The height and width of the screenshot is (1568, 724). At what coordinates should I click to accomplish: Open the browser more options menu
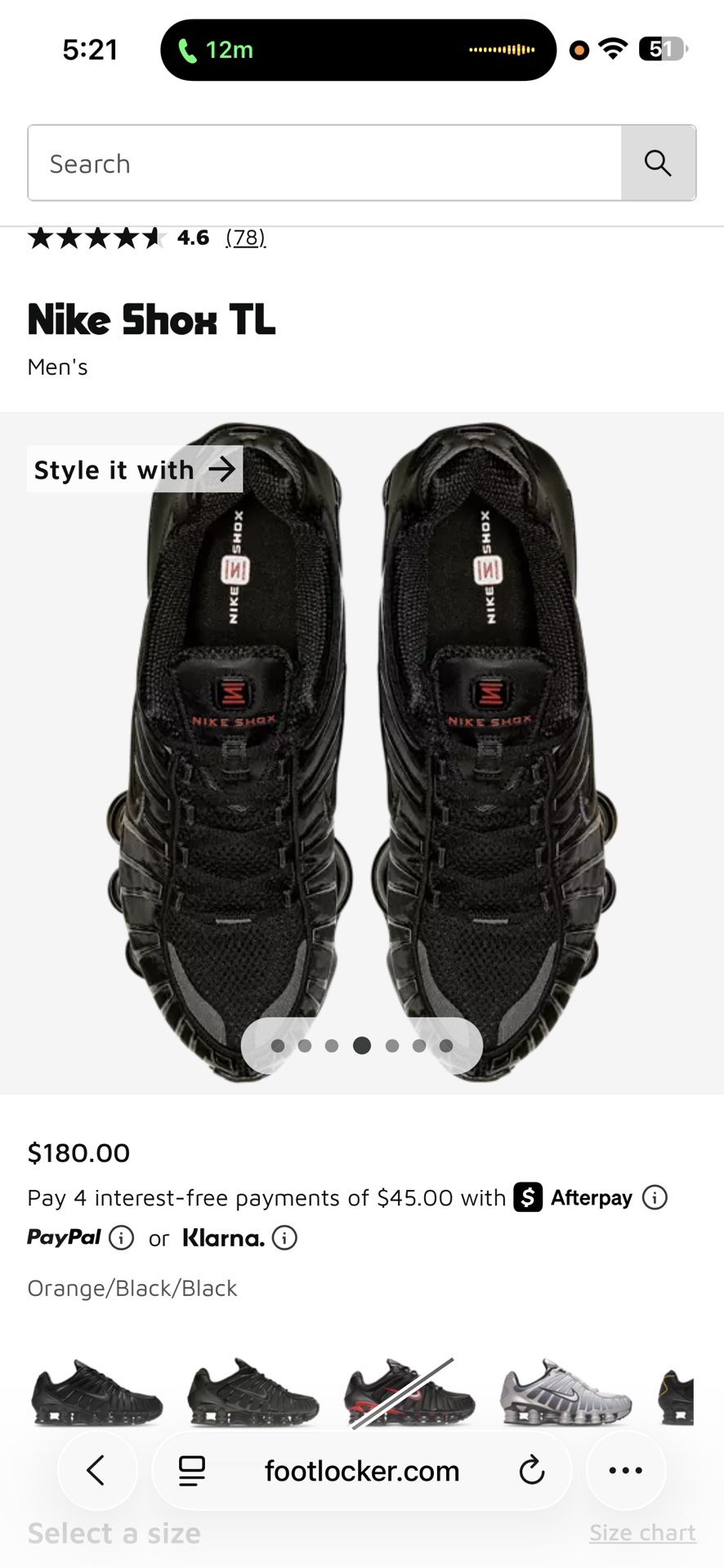click(x=626, y=1471)
